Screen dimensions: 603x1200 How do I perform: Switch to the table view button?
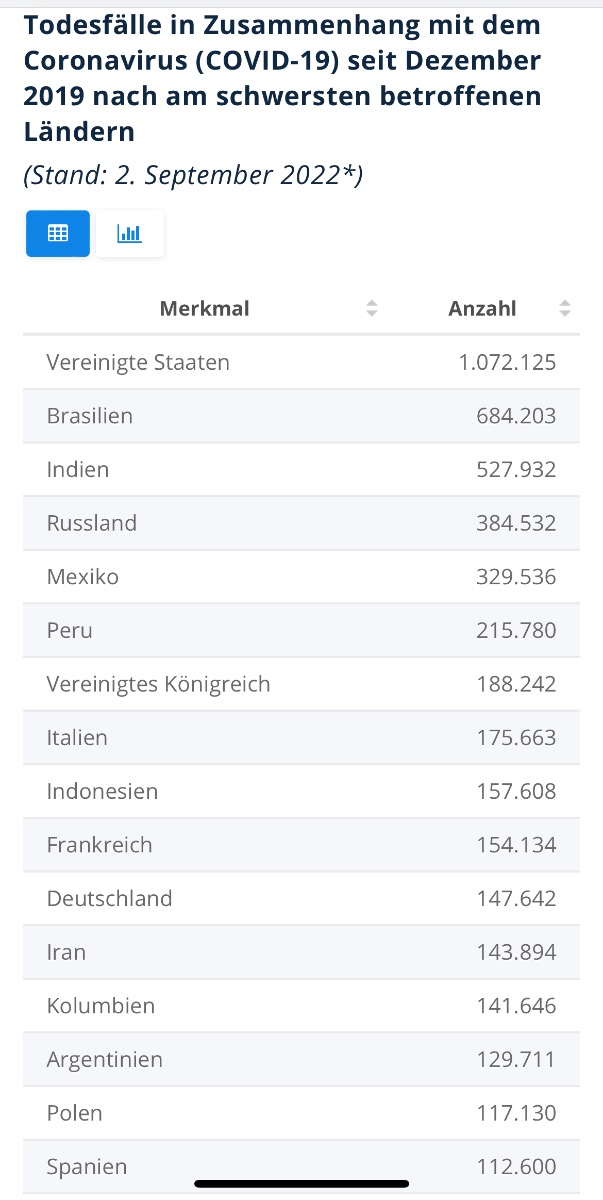[x=58, y=234]
